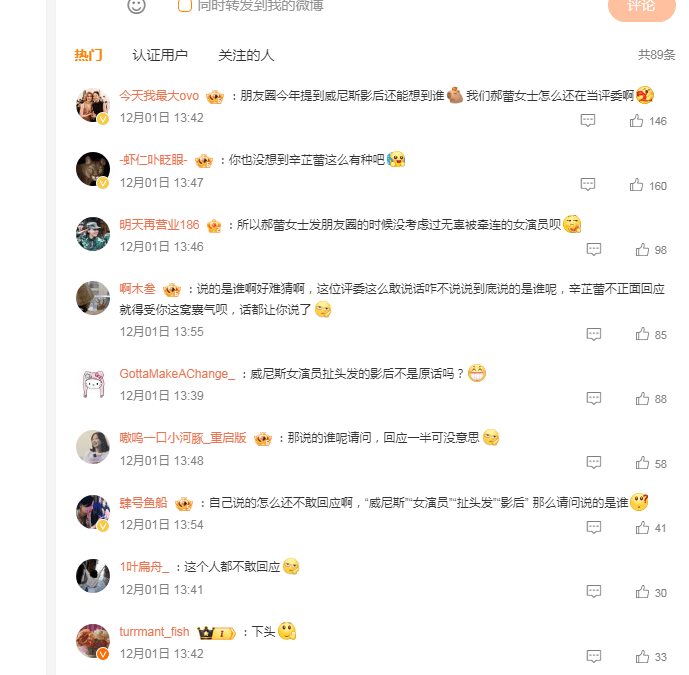Open the emoji picker smiley

[x=137, y=6]
